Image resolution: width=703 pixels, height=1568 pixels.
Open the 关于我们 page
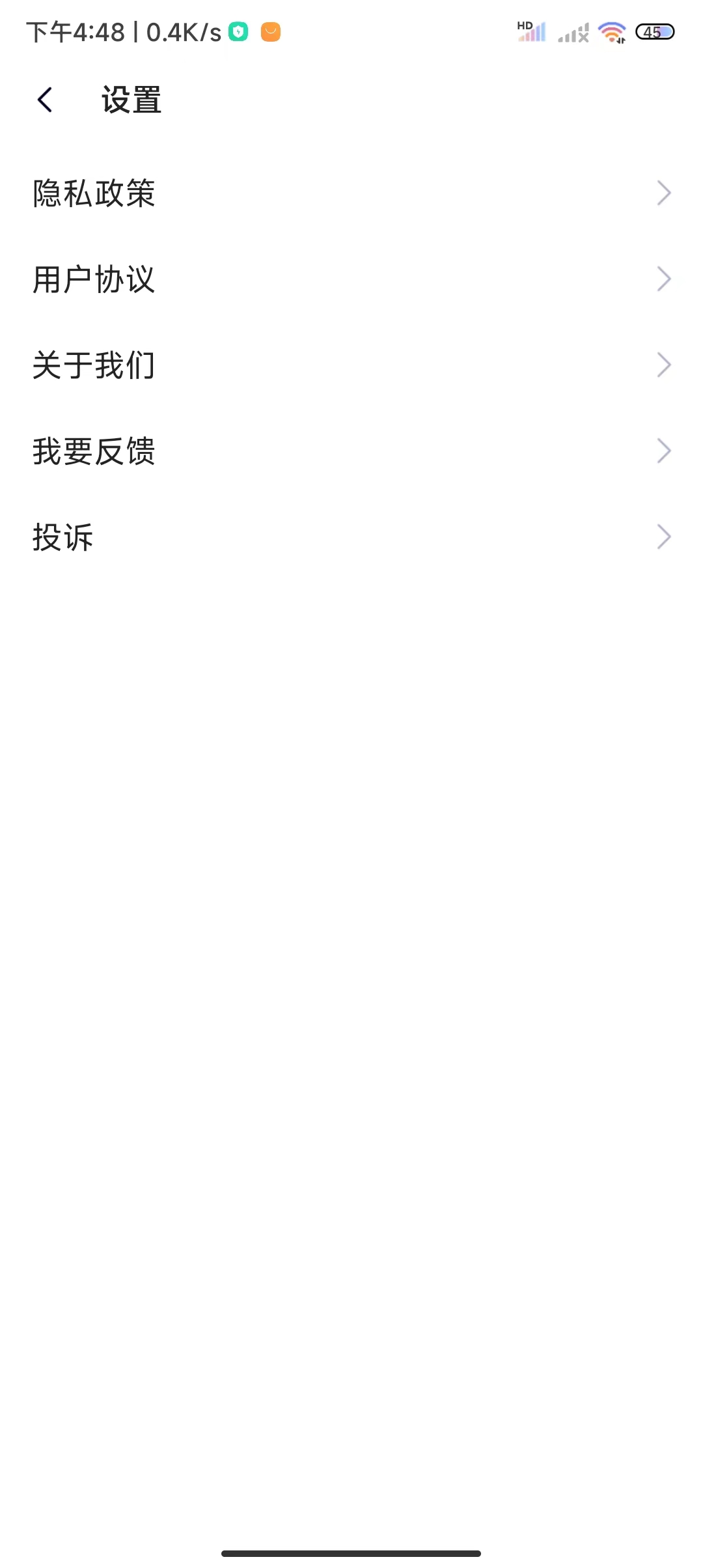pos(94,365)
